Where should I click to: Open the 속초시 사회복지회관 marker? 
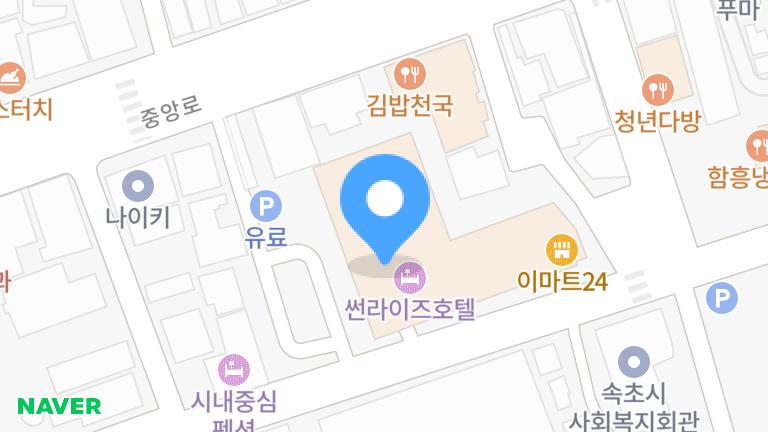[632, 362]
